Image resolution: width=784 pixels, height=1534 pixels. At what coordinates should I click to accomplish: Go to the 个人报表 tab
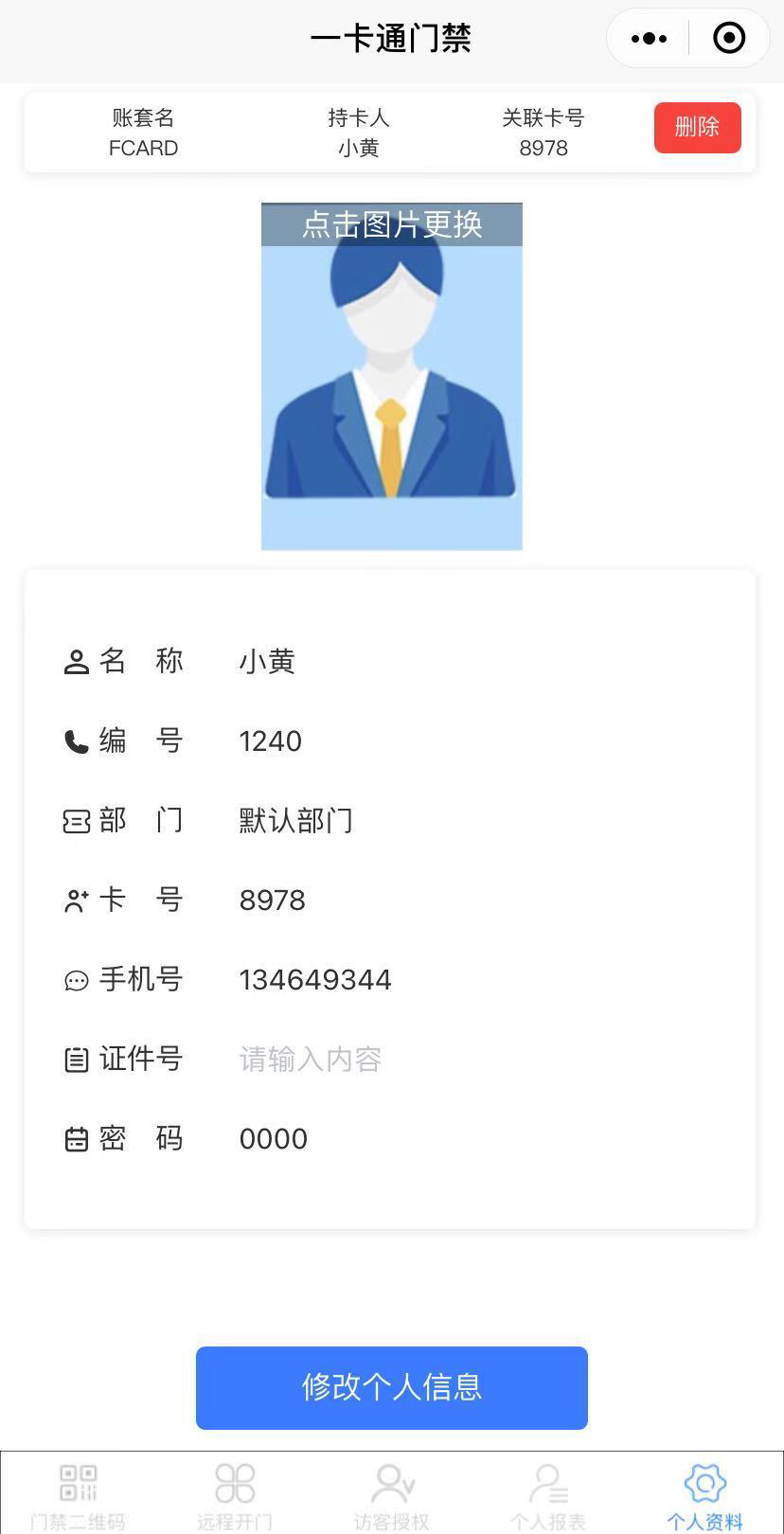click(x=549, y=1496)
